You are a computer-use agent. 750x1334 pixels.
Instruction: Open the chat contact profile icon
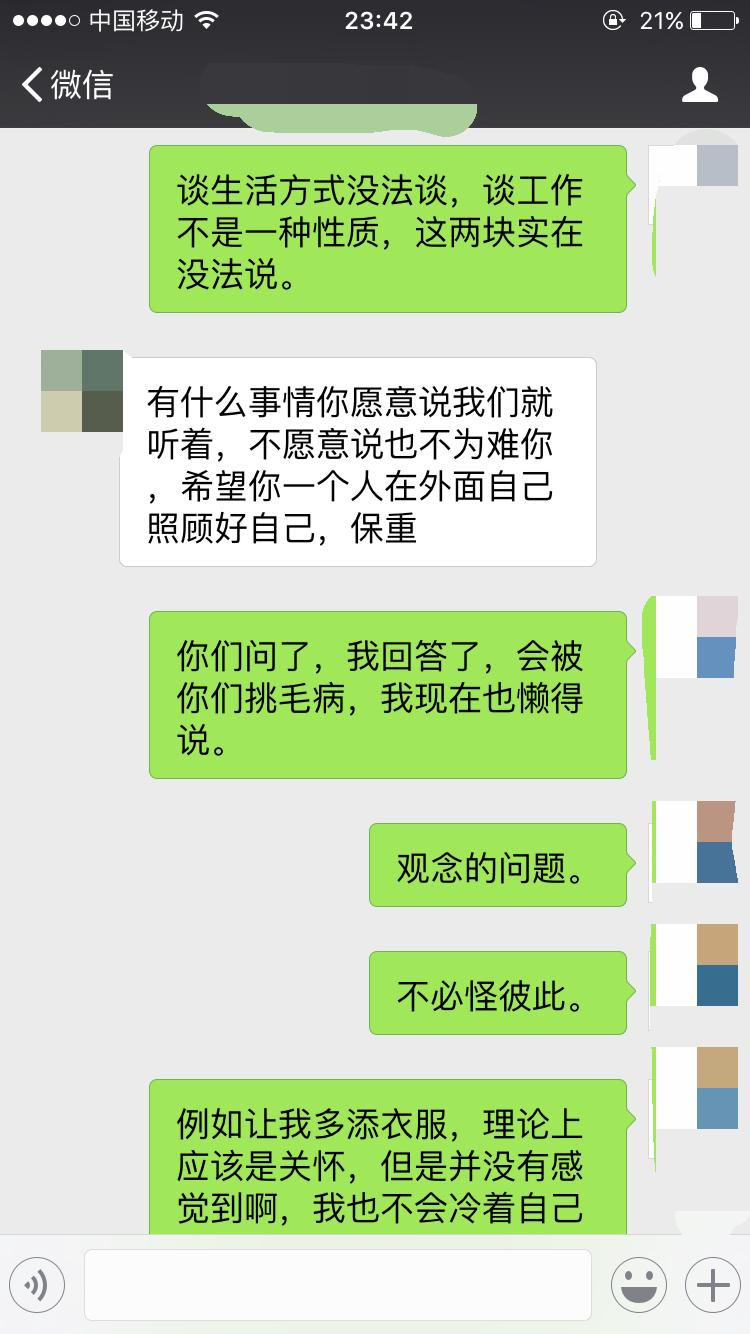[x=700, y=85]
